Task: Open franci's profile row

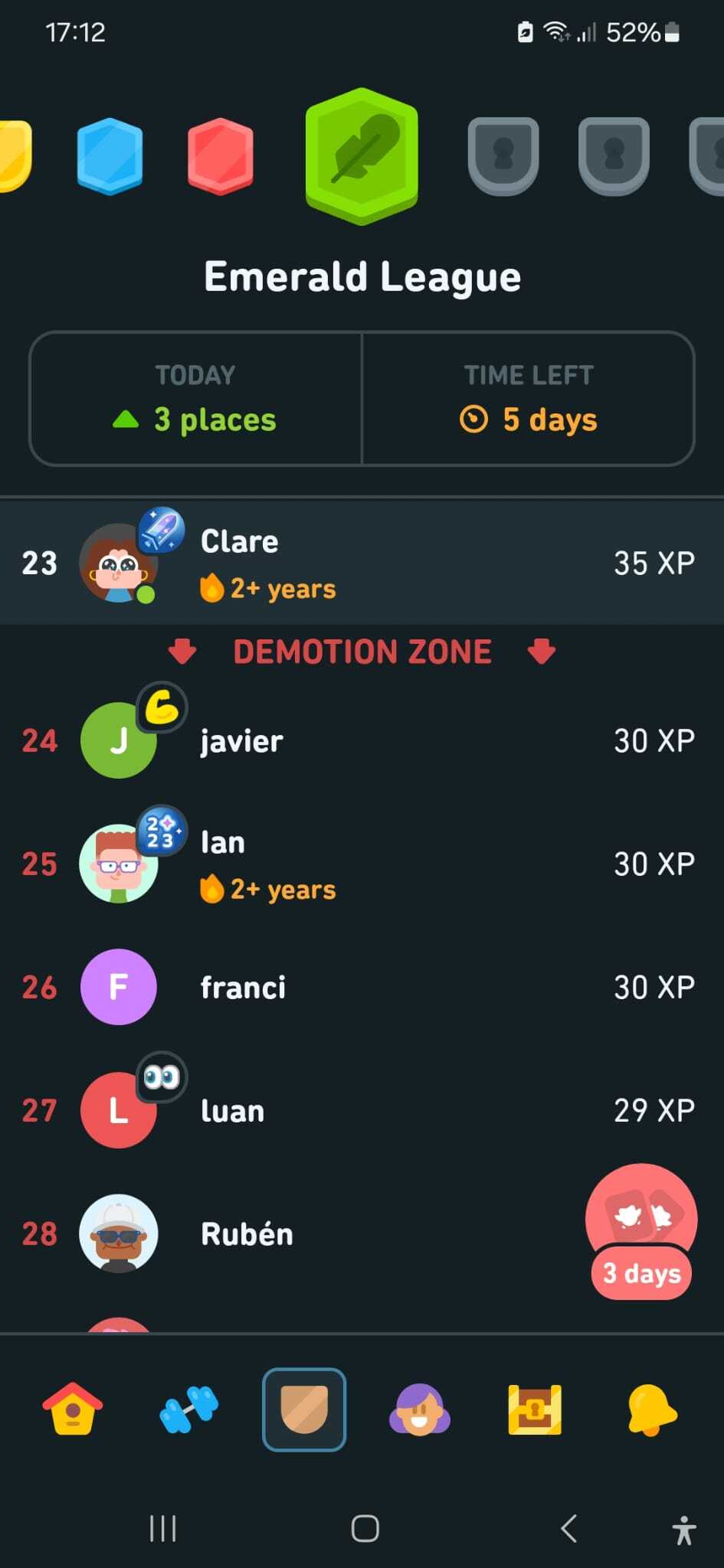Action: tap(360, 987)
